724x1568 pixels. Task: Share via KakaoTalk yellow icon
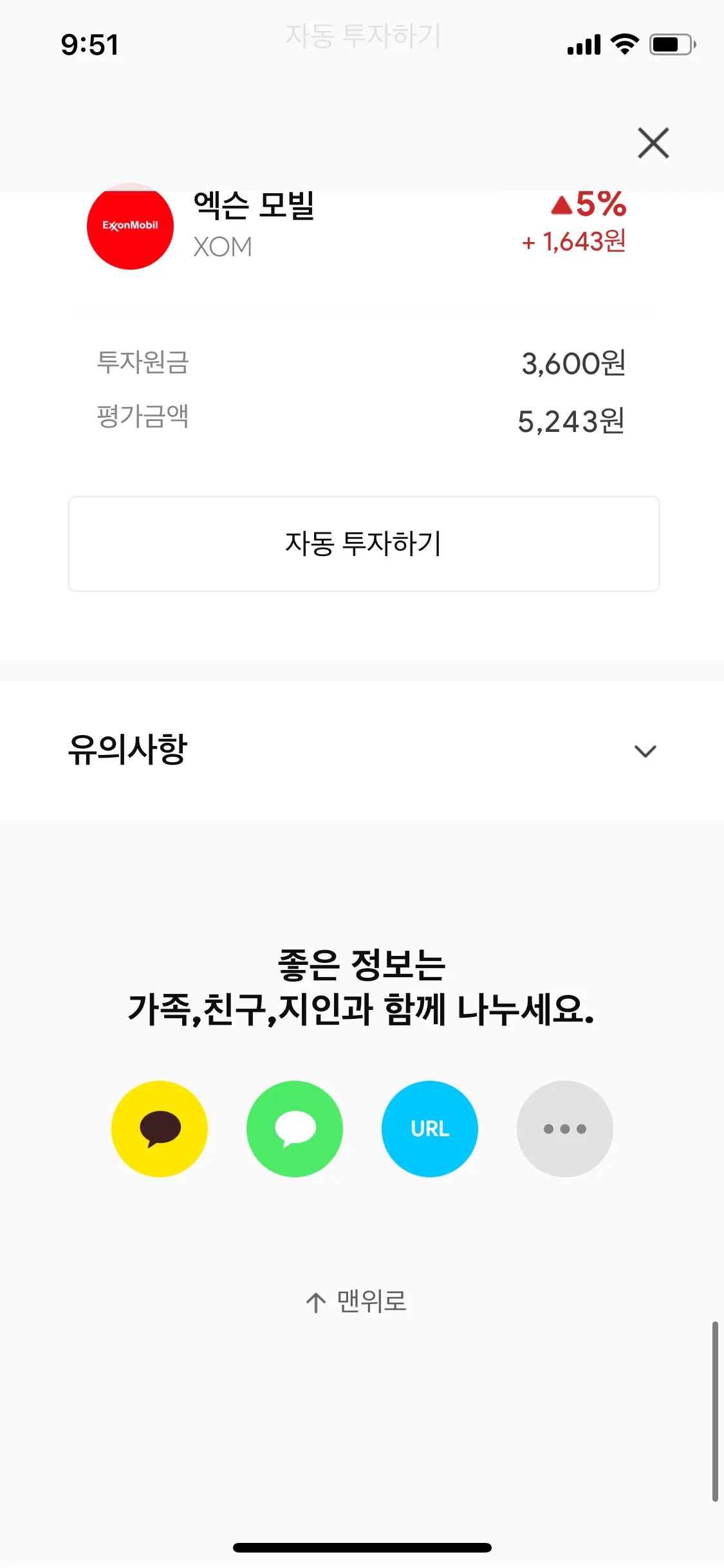tap(160, 1129)
